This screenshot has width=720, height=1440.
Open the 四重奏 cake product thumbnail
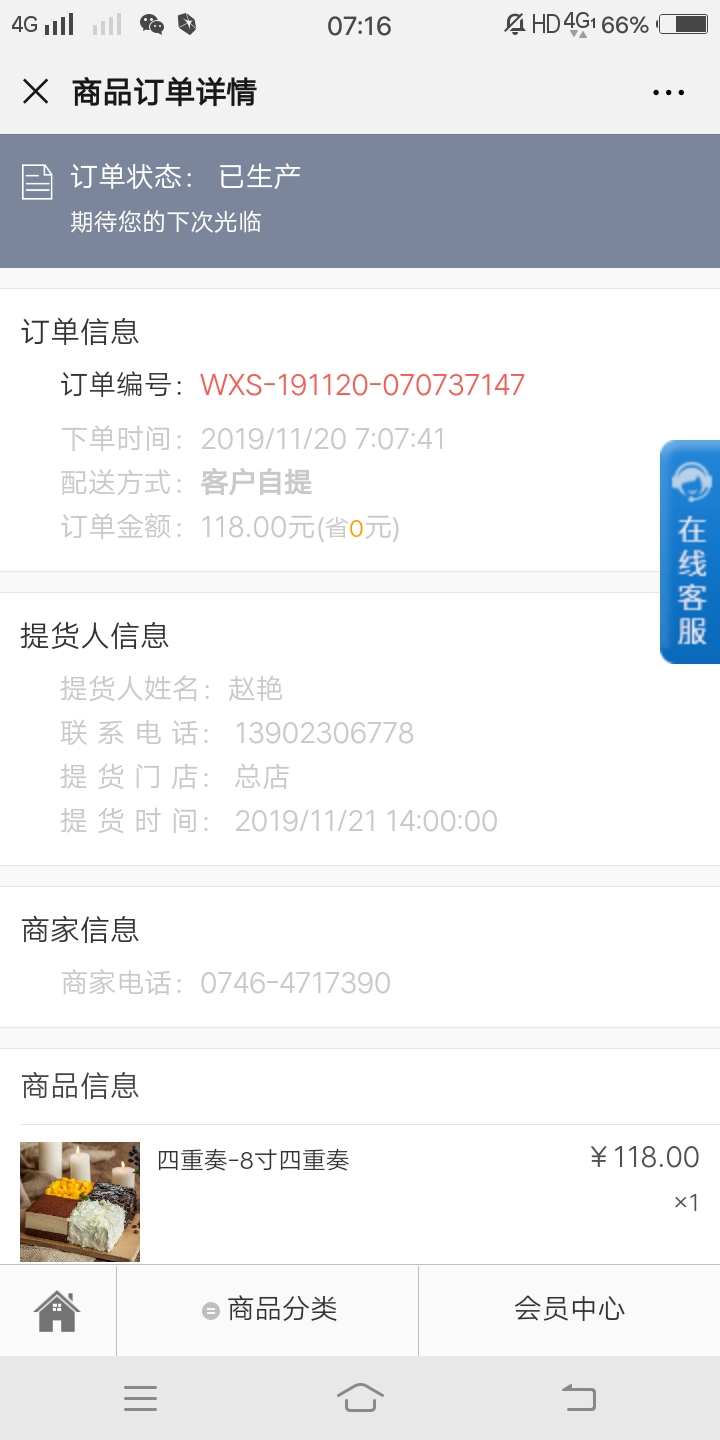tap(80, 1202)
